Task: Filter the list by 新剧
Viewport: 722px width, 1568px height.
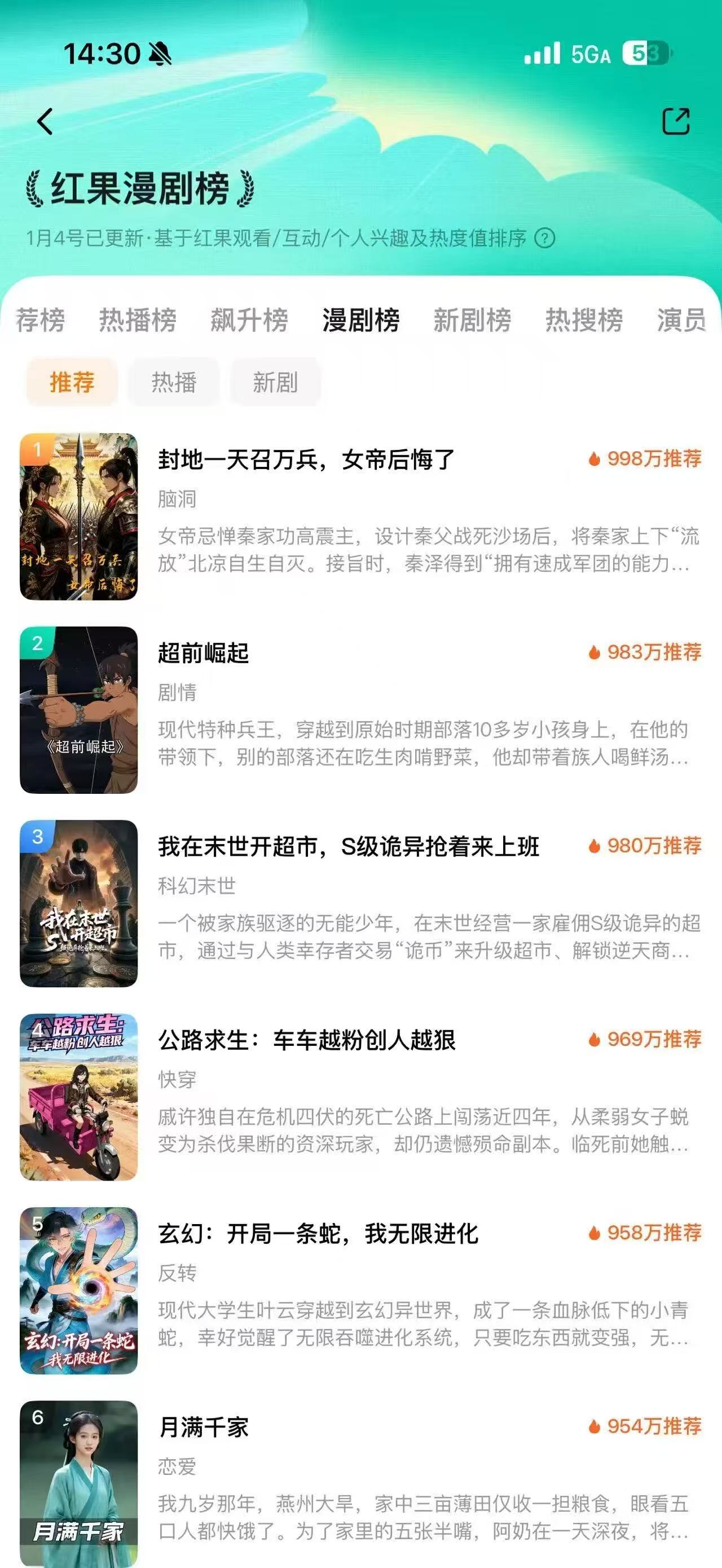Action: [275, 382]
